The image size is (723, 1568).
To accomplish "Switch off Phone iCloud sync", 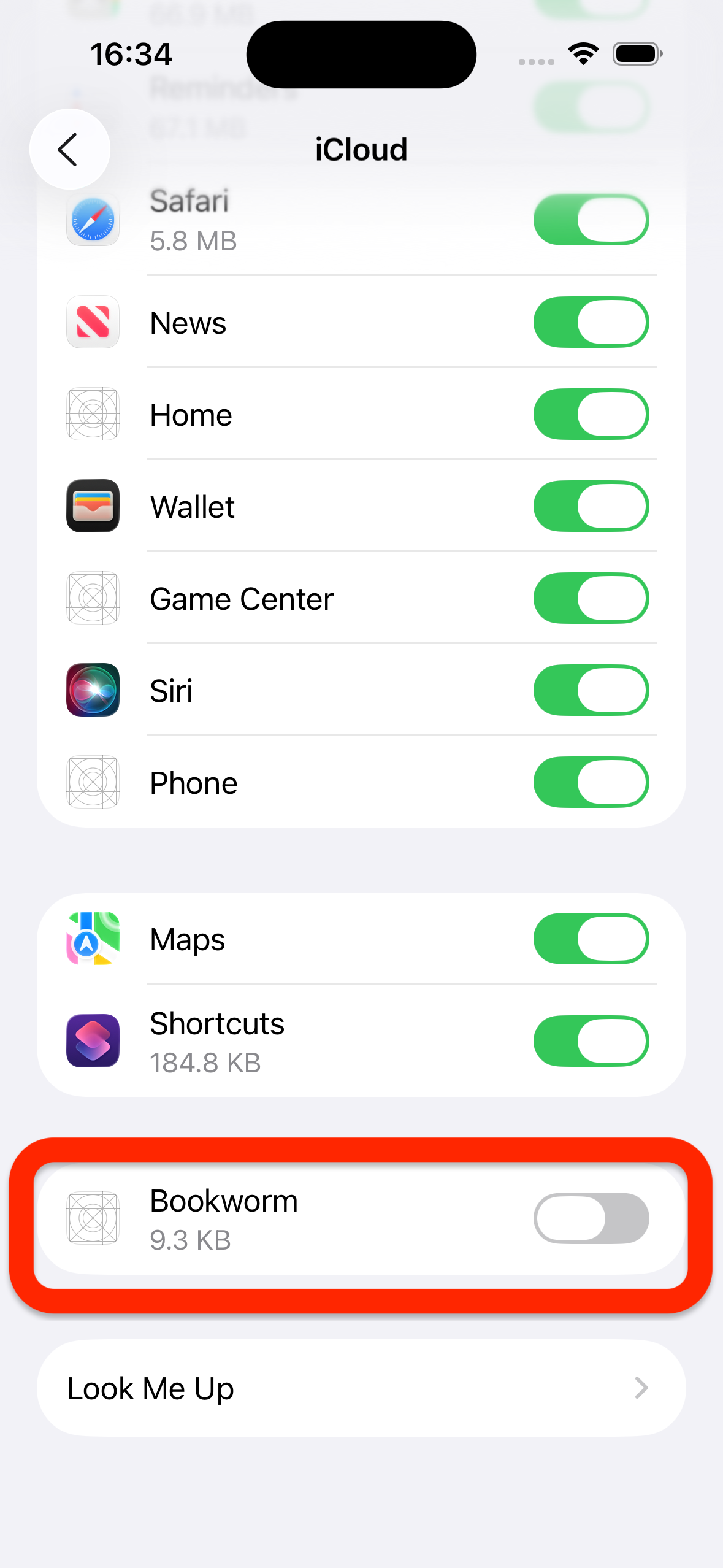I will point(591,782).
